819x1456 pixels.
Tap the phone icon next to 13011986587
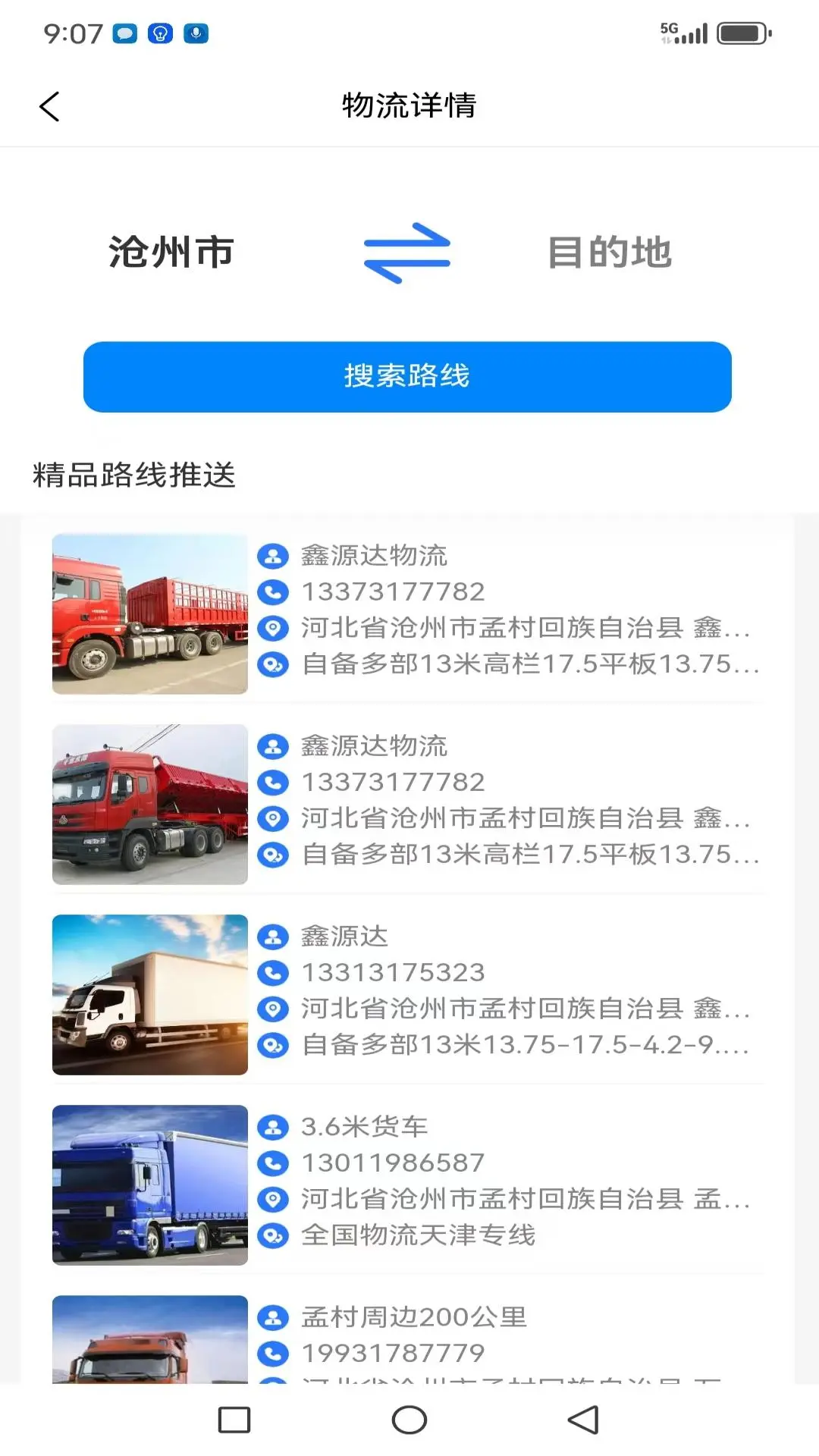[x=272, y=1162]
